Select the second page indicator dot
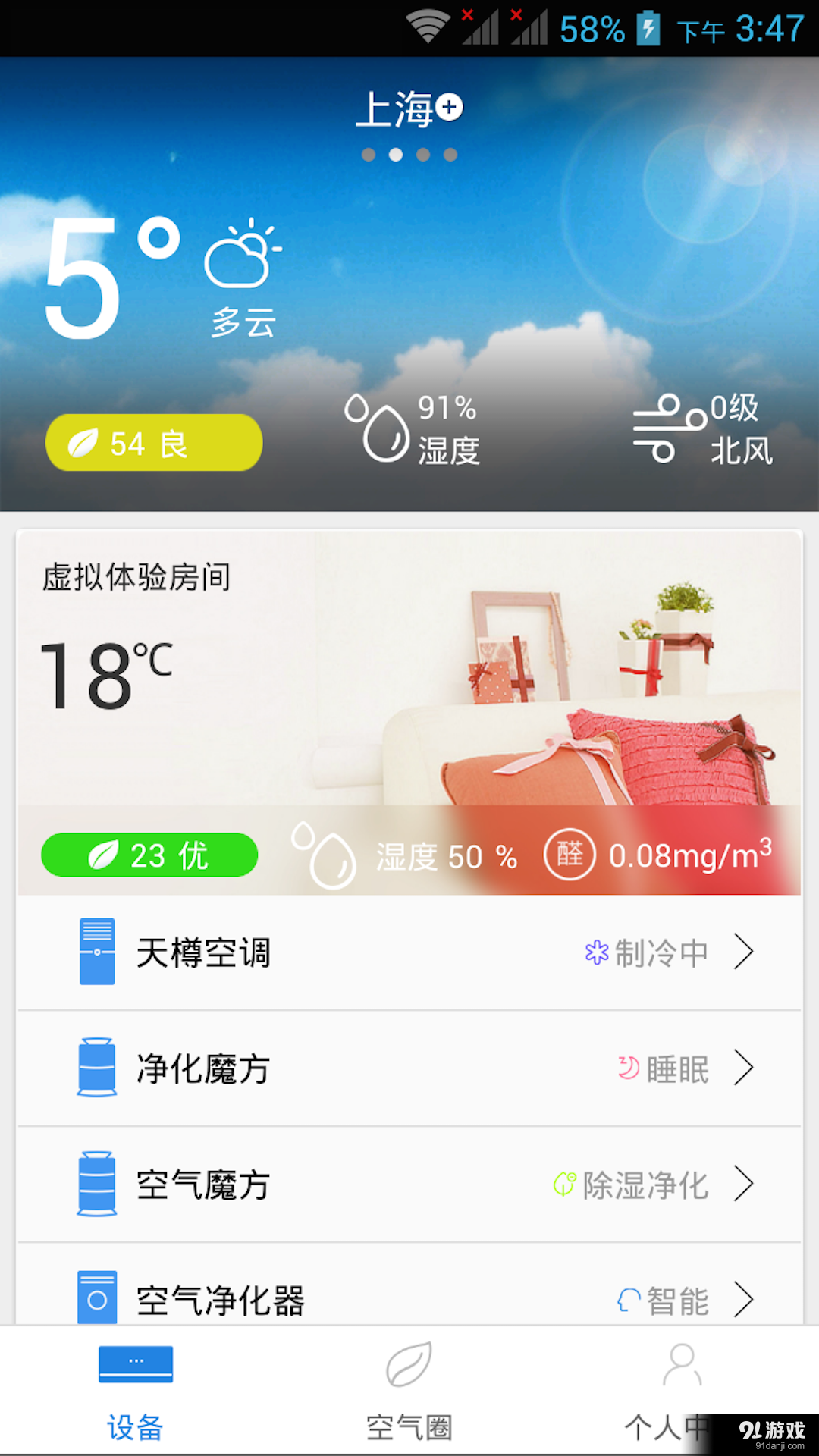This screenshot has width=819, height=1456. pyautogui.click(x=396, y=155)
